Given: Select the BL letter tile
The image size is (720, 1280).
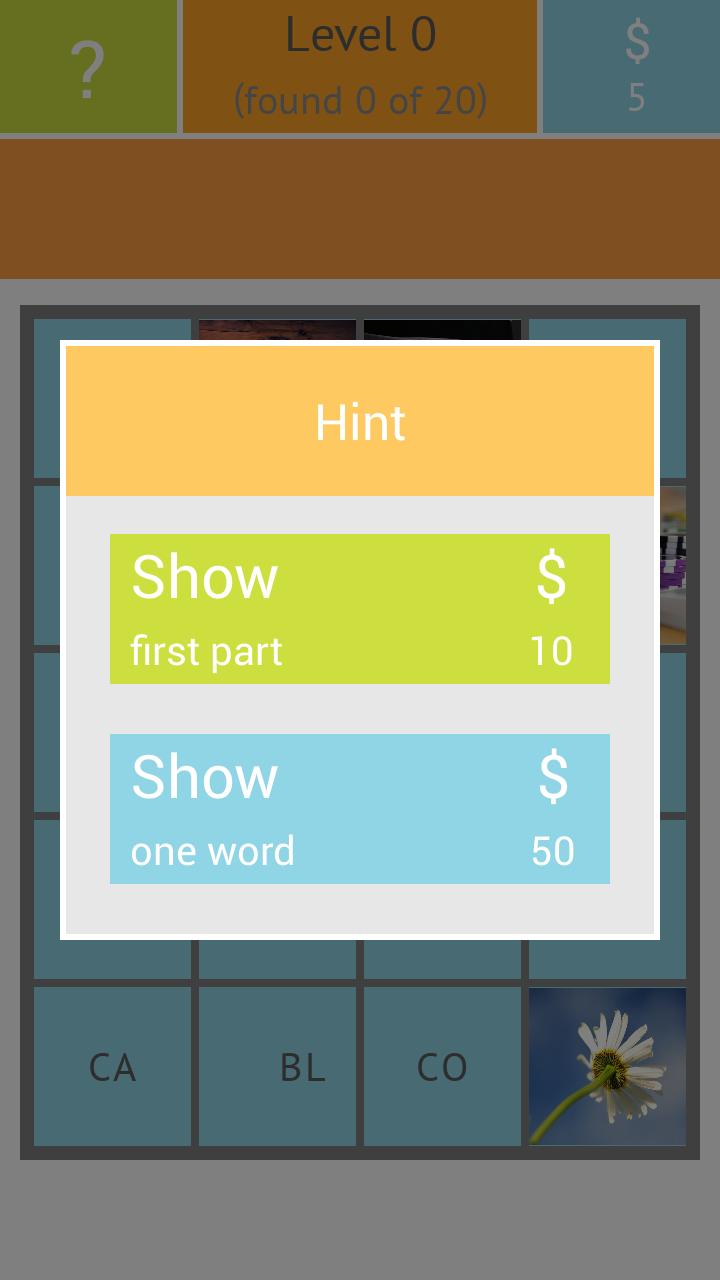Looking at the screenshot, I should (x=278, y=1066).
